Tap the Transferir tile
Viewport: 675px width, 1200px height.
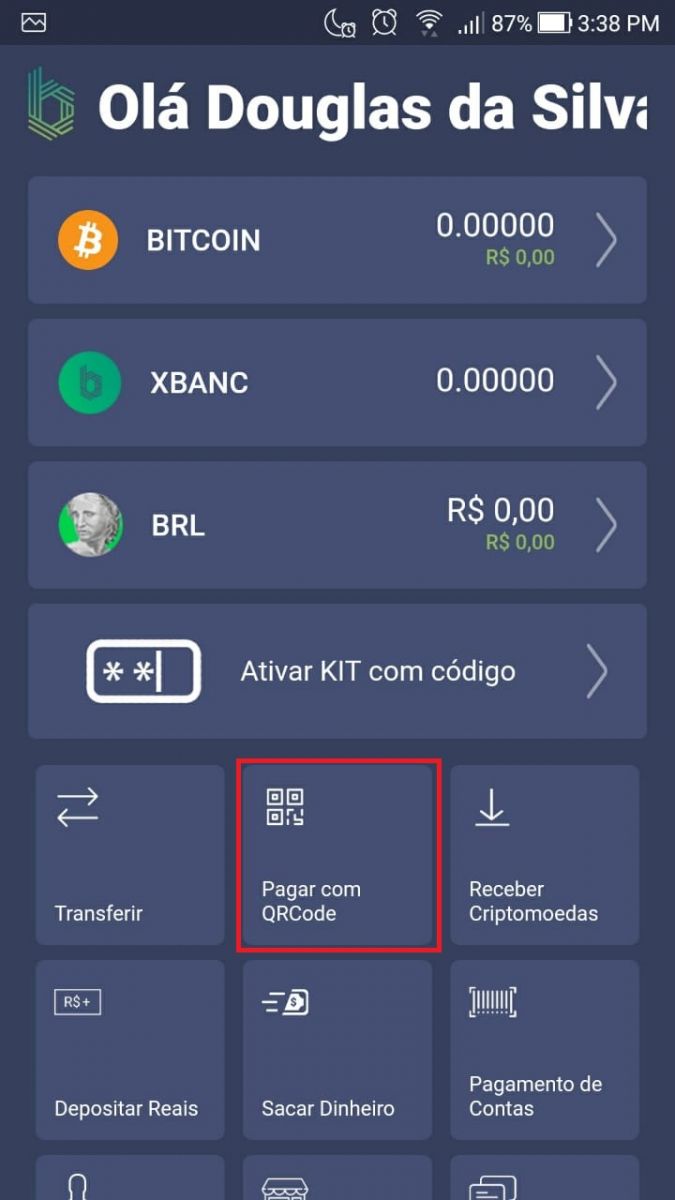pos(130,855)
